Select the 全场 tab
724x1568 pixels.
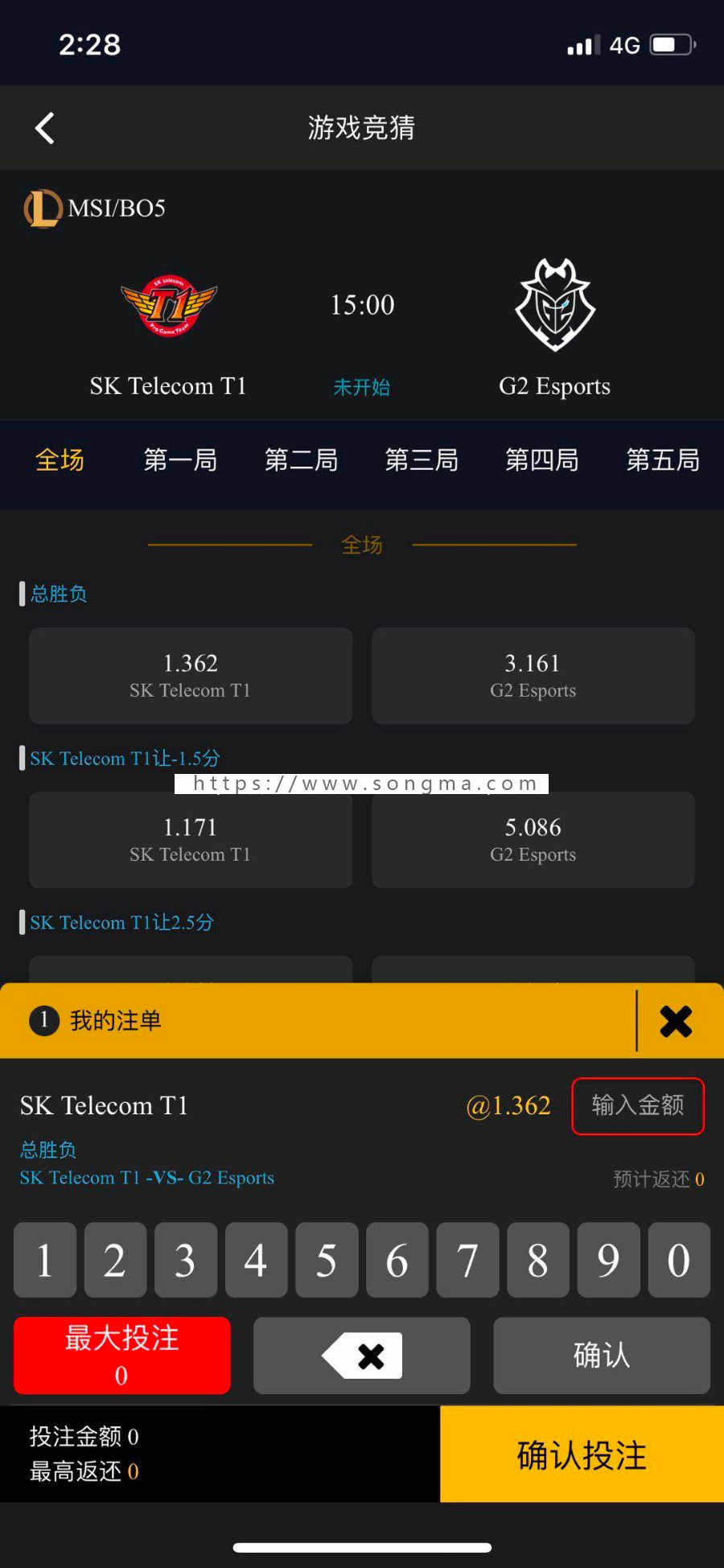60,460
